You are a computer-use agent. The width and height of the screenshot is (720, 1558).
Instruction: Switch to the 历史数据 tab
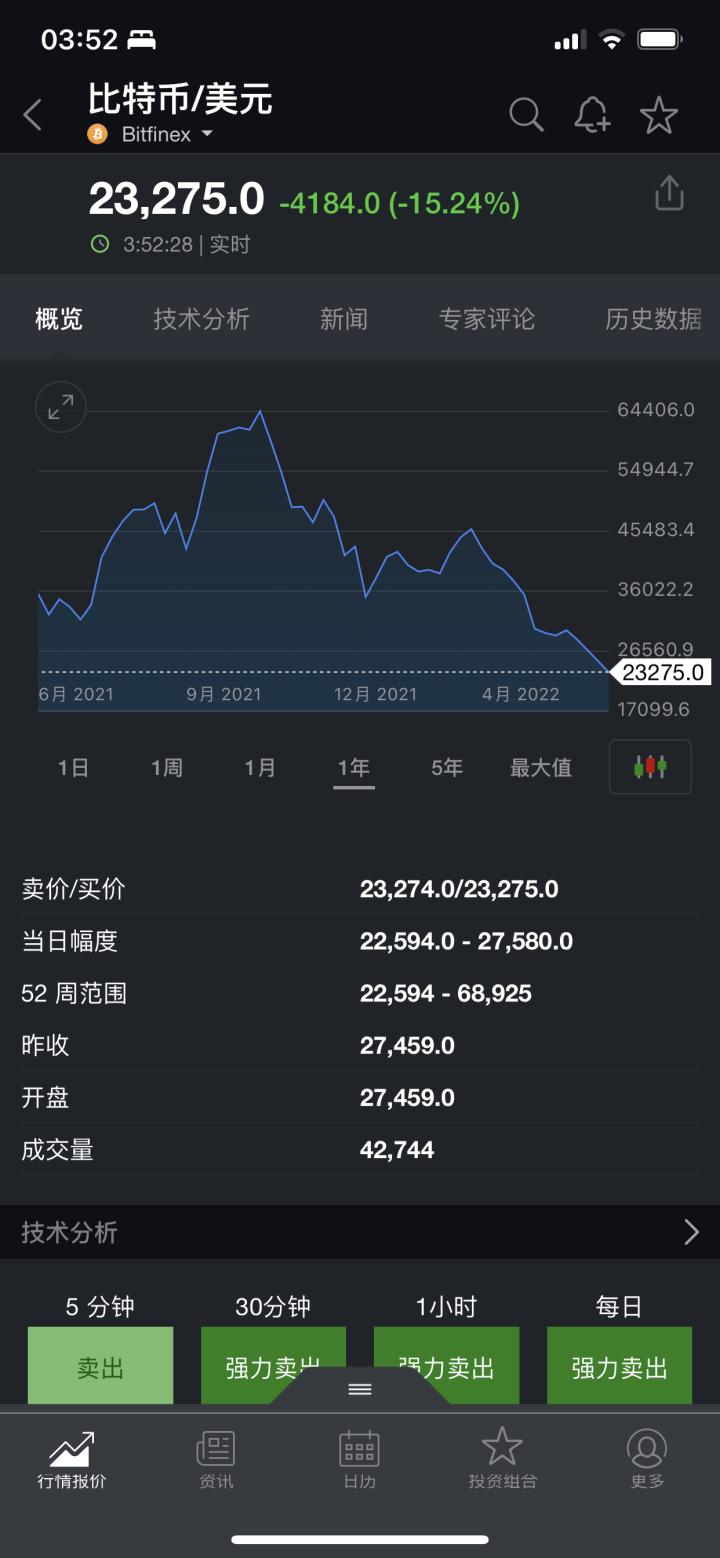[x=653, y=318]
